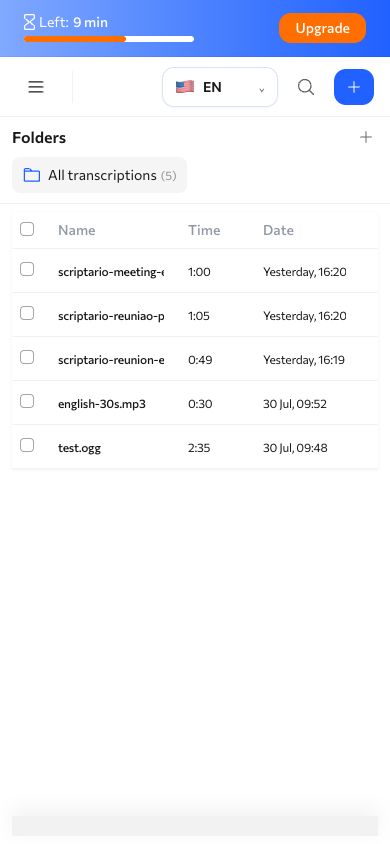The width and height of the screenshot is (390, 844).
Task: Tick the checkbox for scriptario-reunion file
Action: 27,357
